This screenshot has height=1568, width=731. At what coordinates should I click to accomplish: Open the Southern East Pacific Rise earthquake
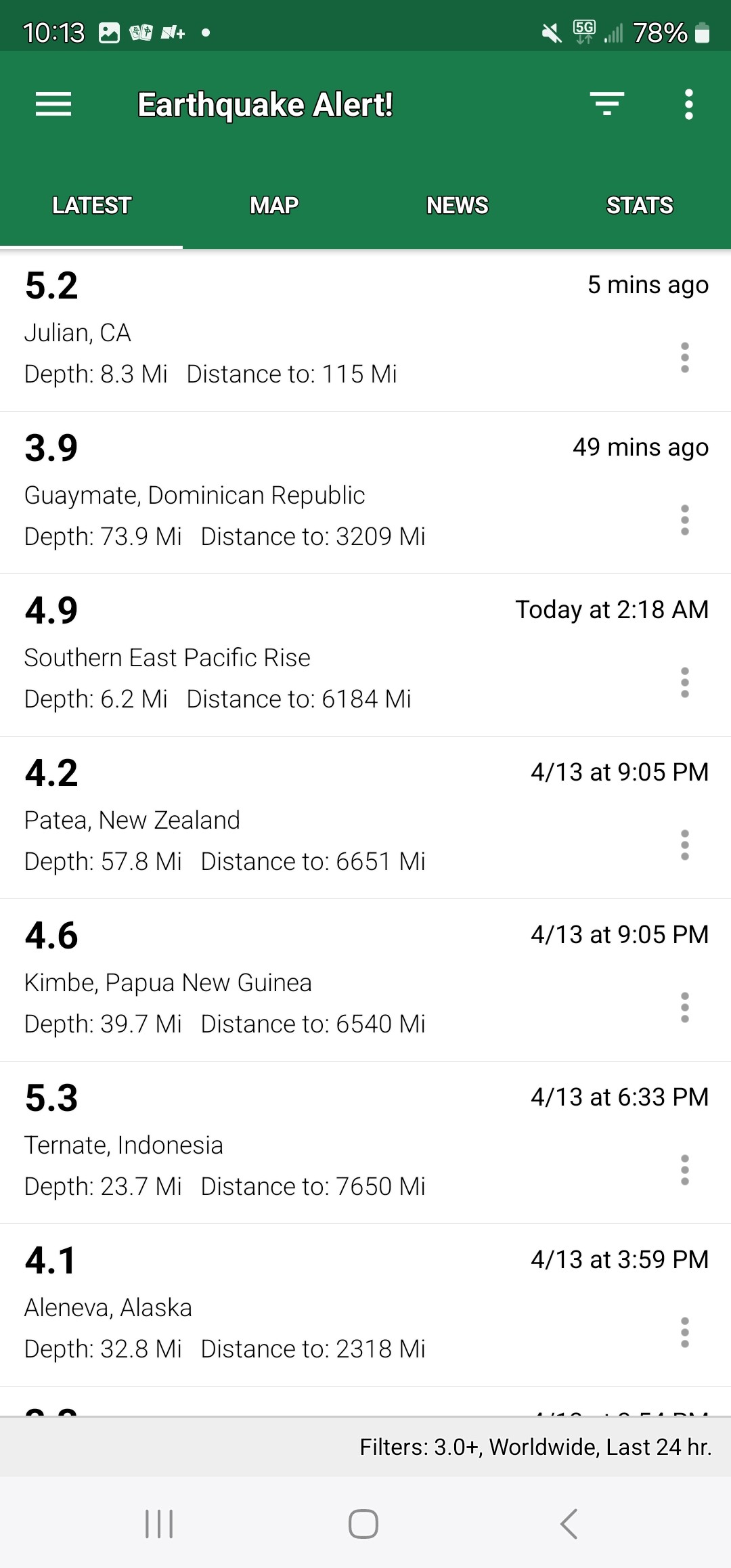(x=365, y=655)
